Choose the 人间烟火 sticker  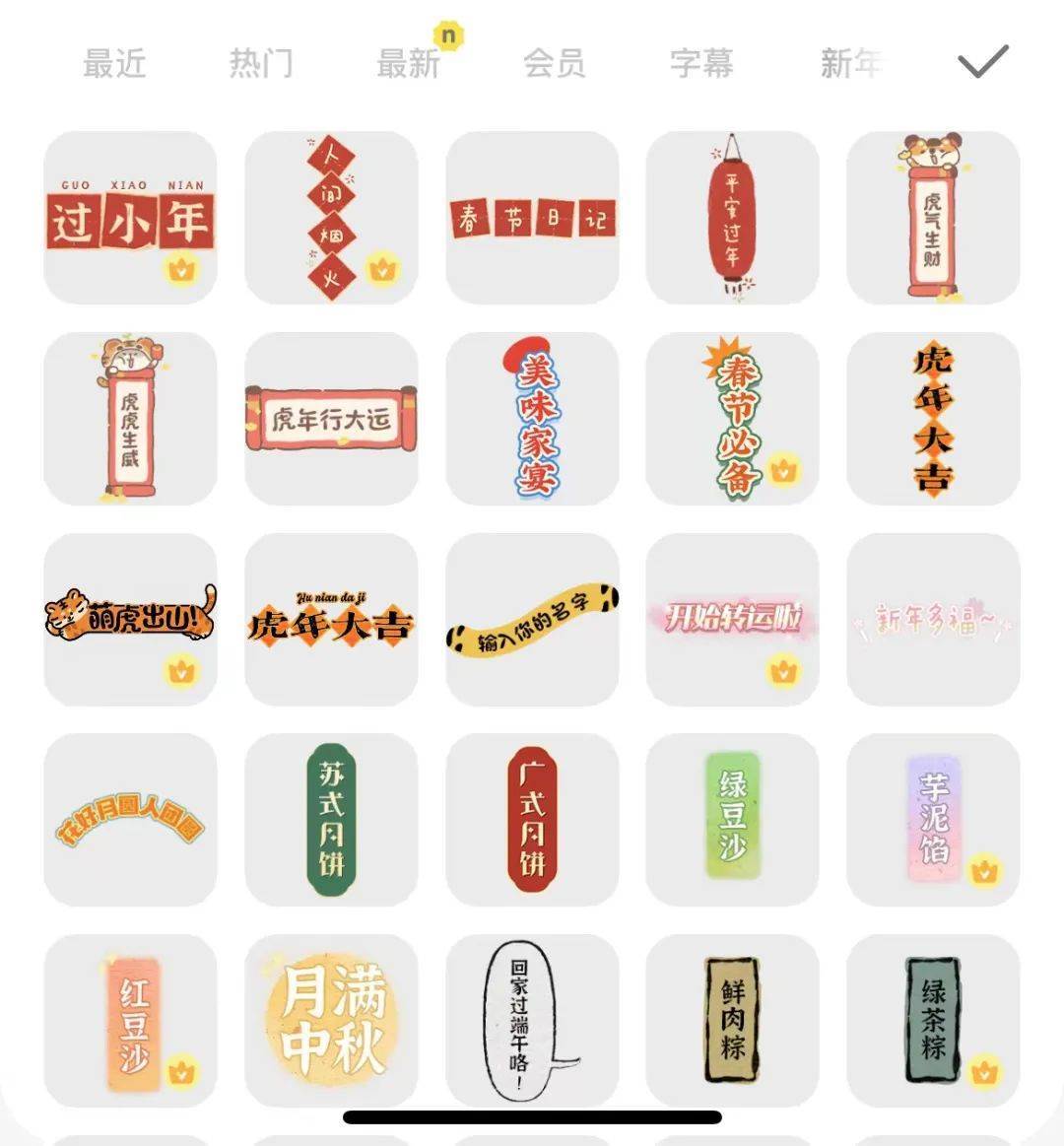click(x=331, y=218)
